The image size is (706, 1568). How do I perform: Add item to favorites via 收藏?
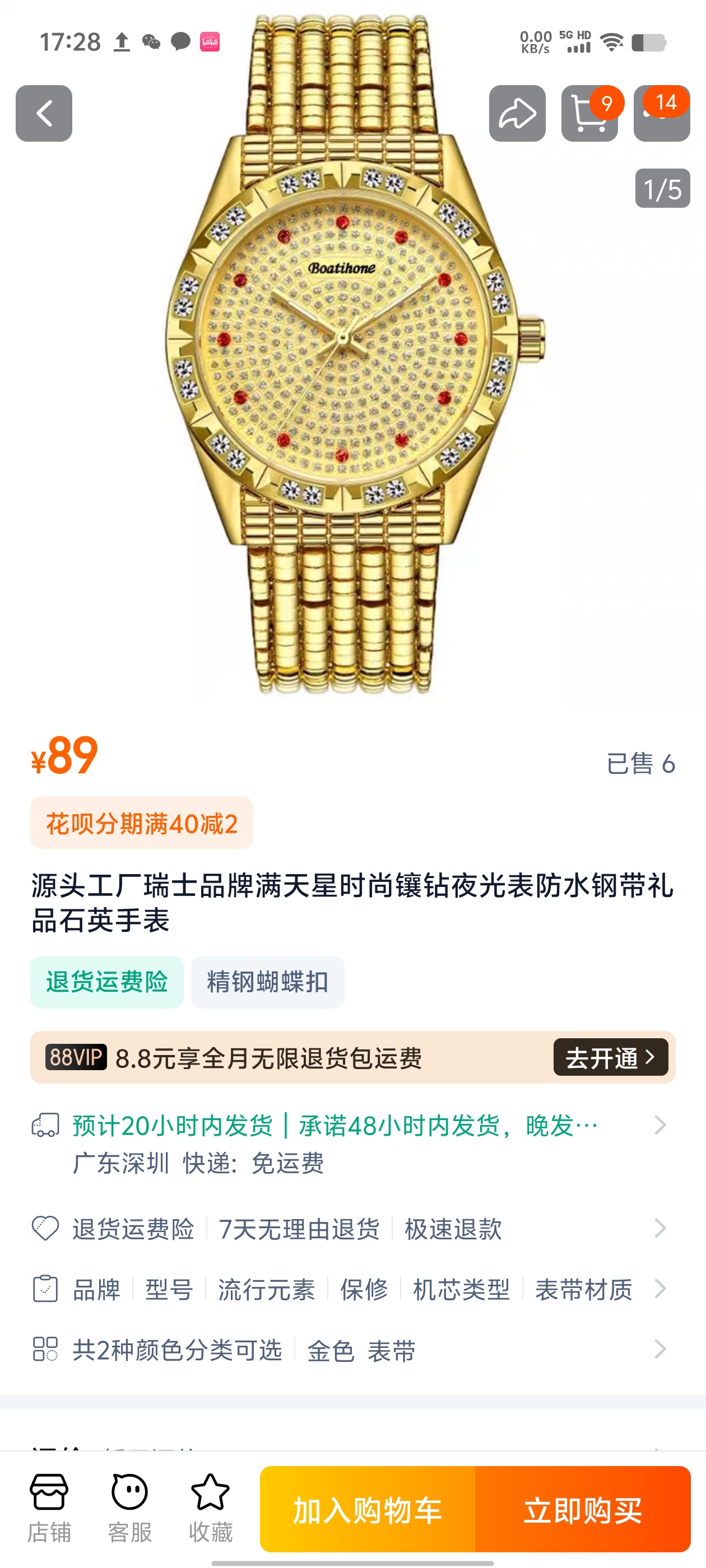(x=210, y=1508)
